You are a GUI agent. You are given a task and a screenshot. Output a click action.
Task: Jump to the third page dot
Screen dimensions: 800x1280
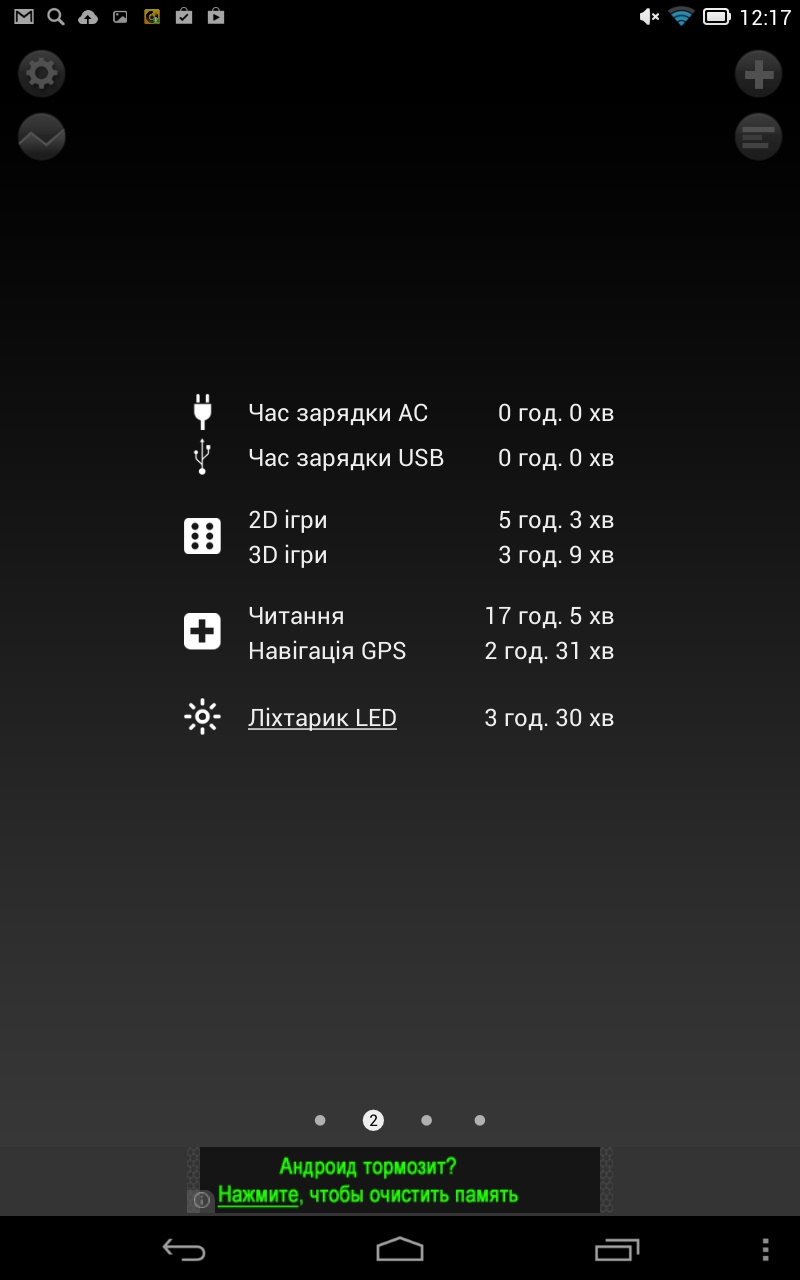coord(427,1120)
